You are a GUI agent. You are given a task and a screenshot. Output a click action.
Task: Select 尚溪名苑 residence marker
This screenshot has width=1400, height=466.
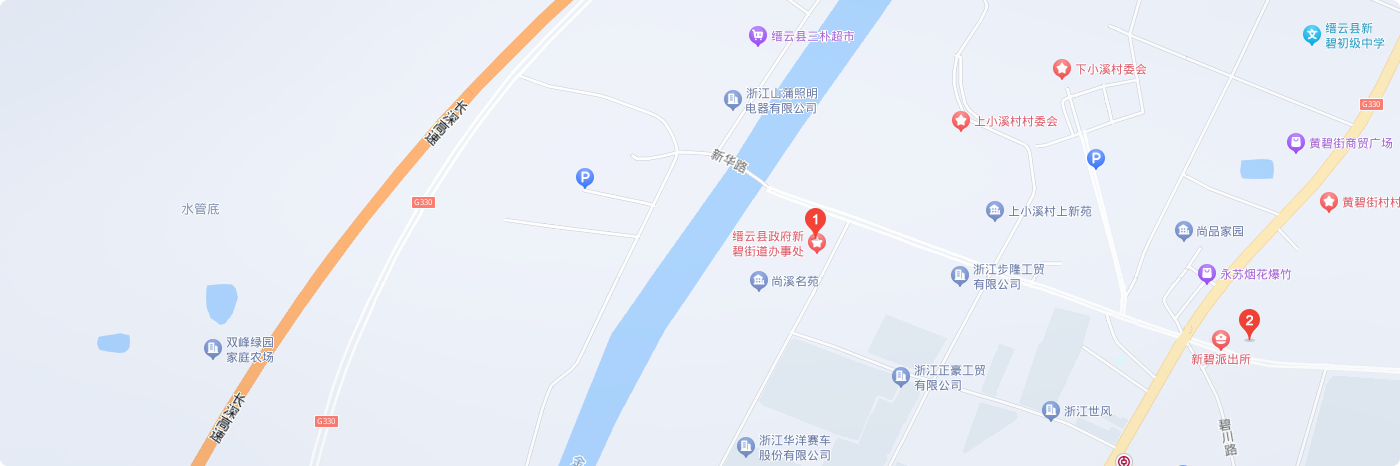759,281
